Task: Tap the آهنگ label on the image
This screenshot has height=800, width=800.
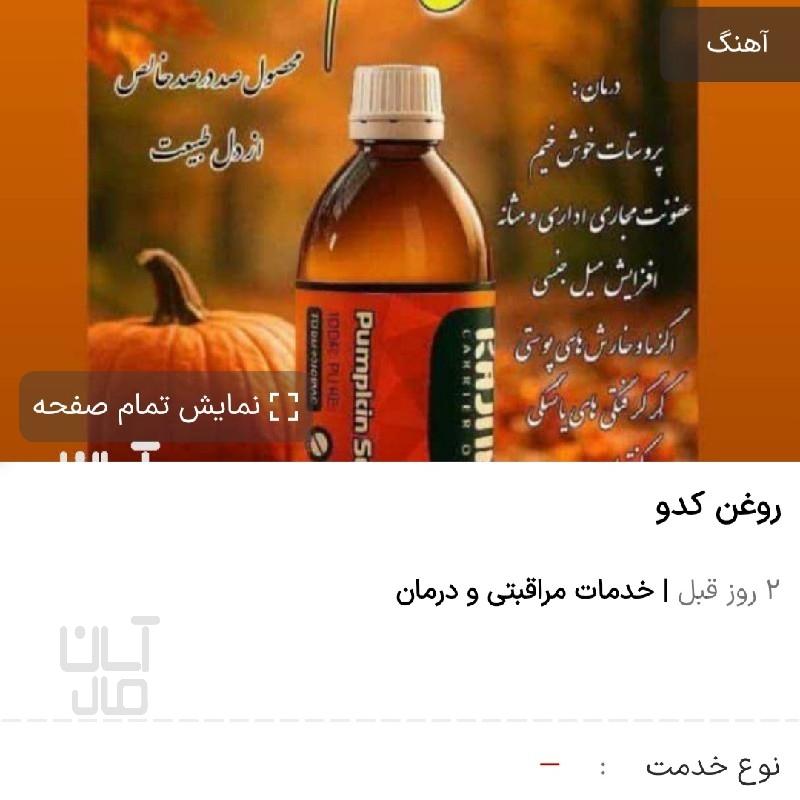Action: point(737,44)
